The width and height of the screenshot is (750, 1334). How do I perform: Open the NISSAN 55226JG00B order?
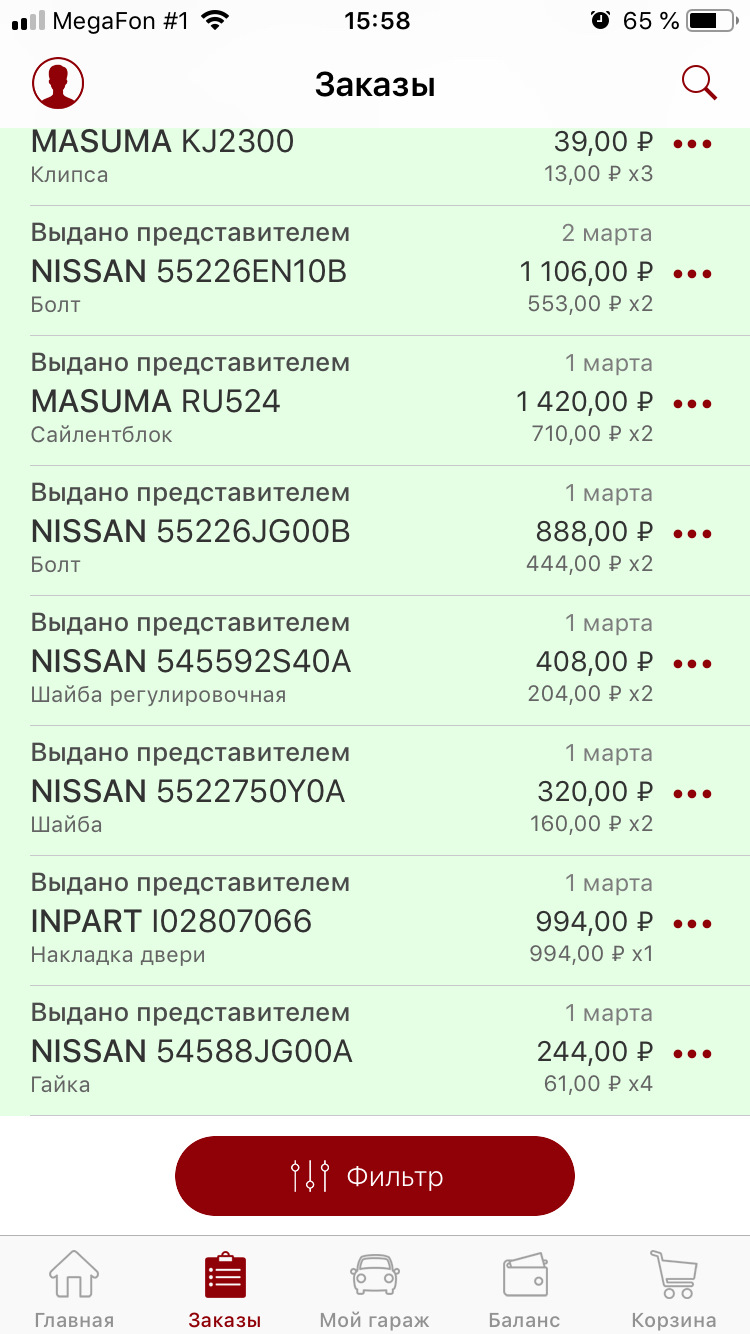300,531
